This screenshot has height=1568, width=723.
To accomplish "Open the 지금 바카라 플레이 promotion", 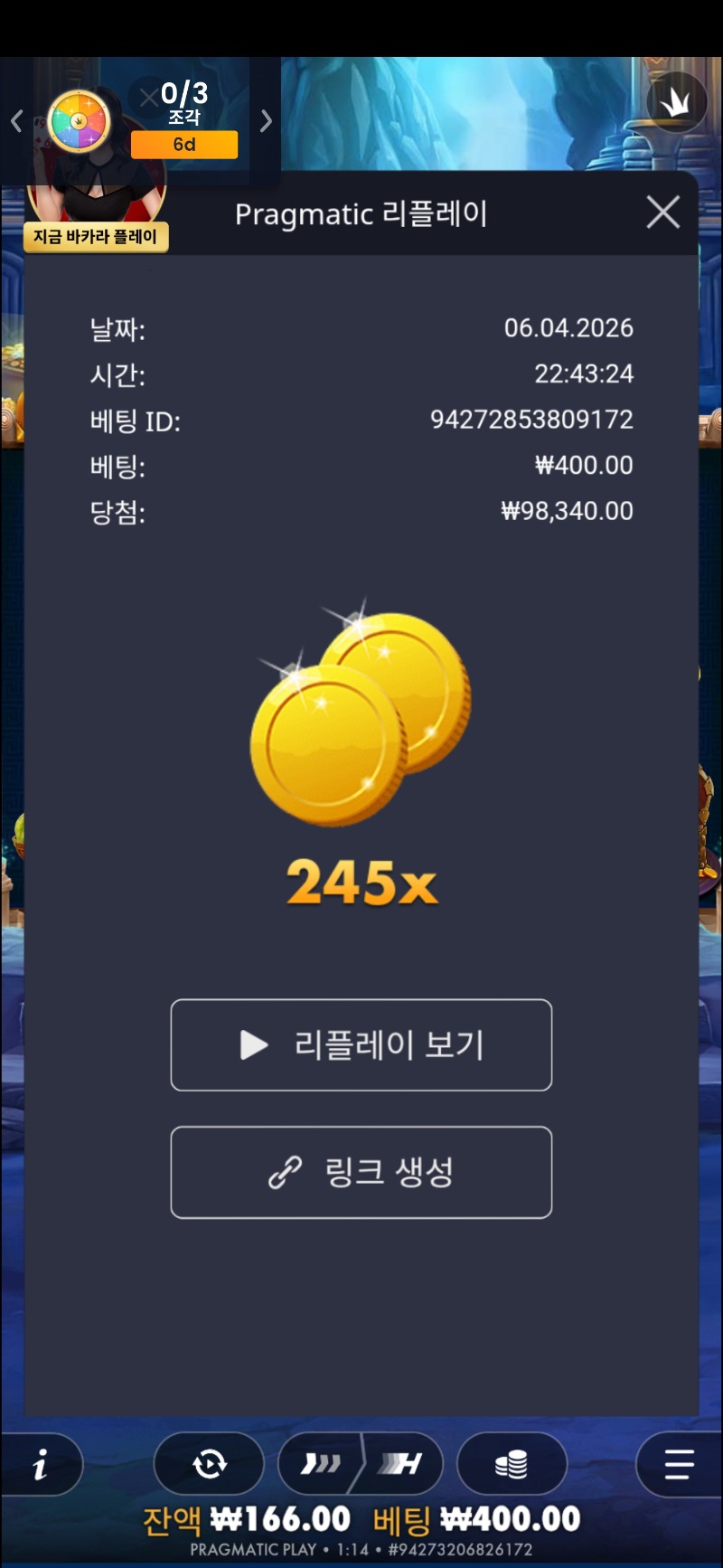I will coord(96,237).
